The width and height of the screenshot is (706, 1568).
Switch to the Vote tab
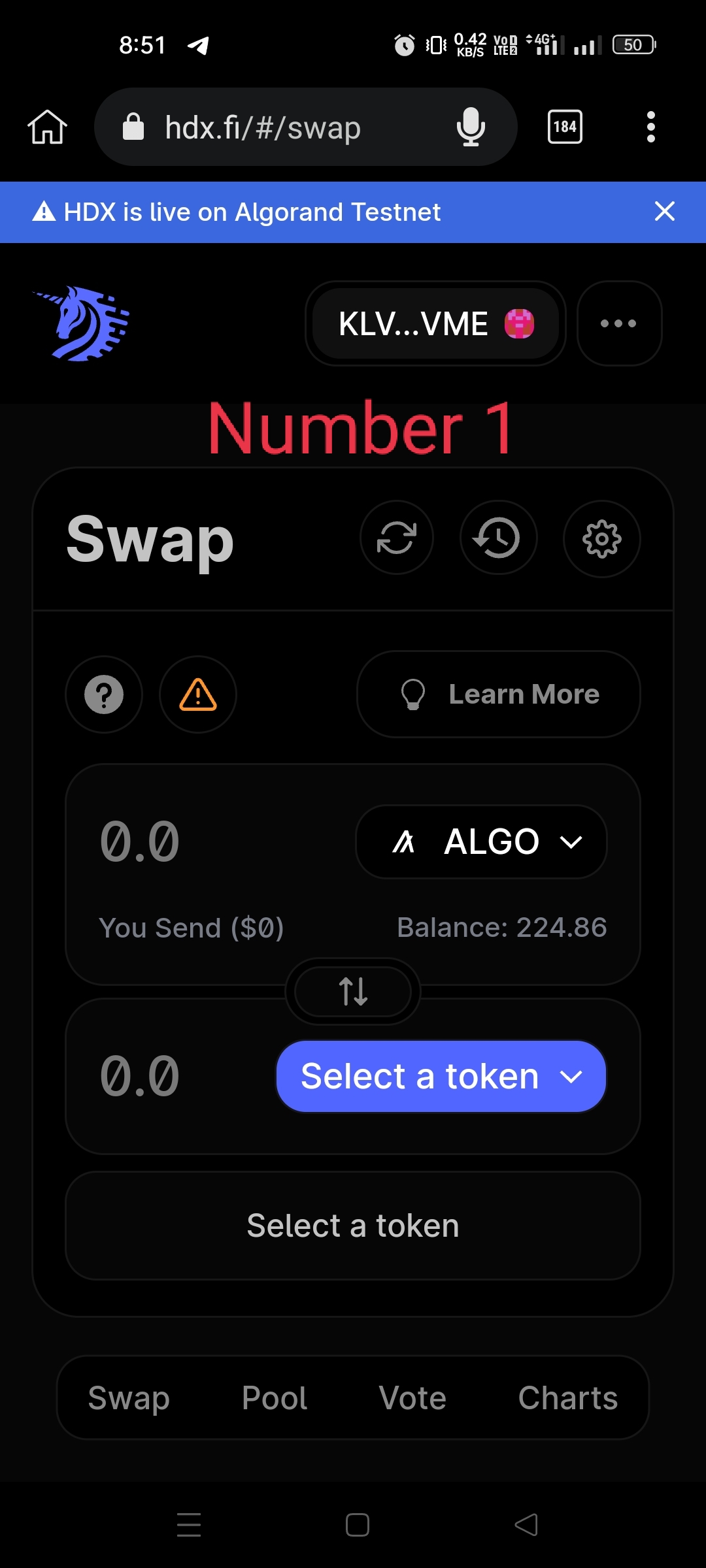[412, 1398]
